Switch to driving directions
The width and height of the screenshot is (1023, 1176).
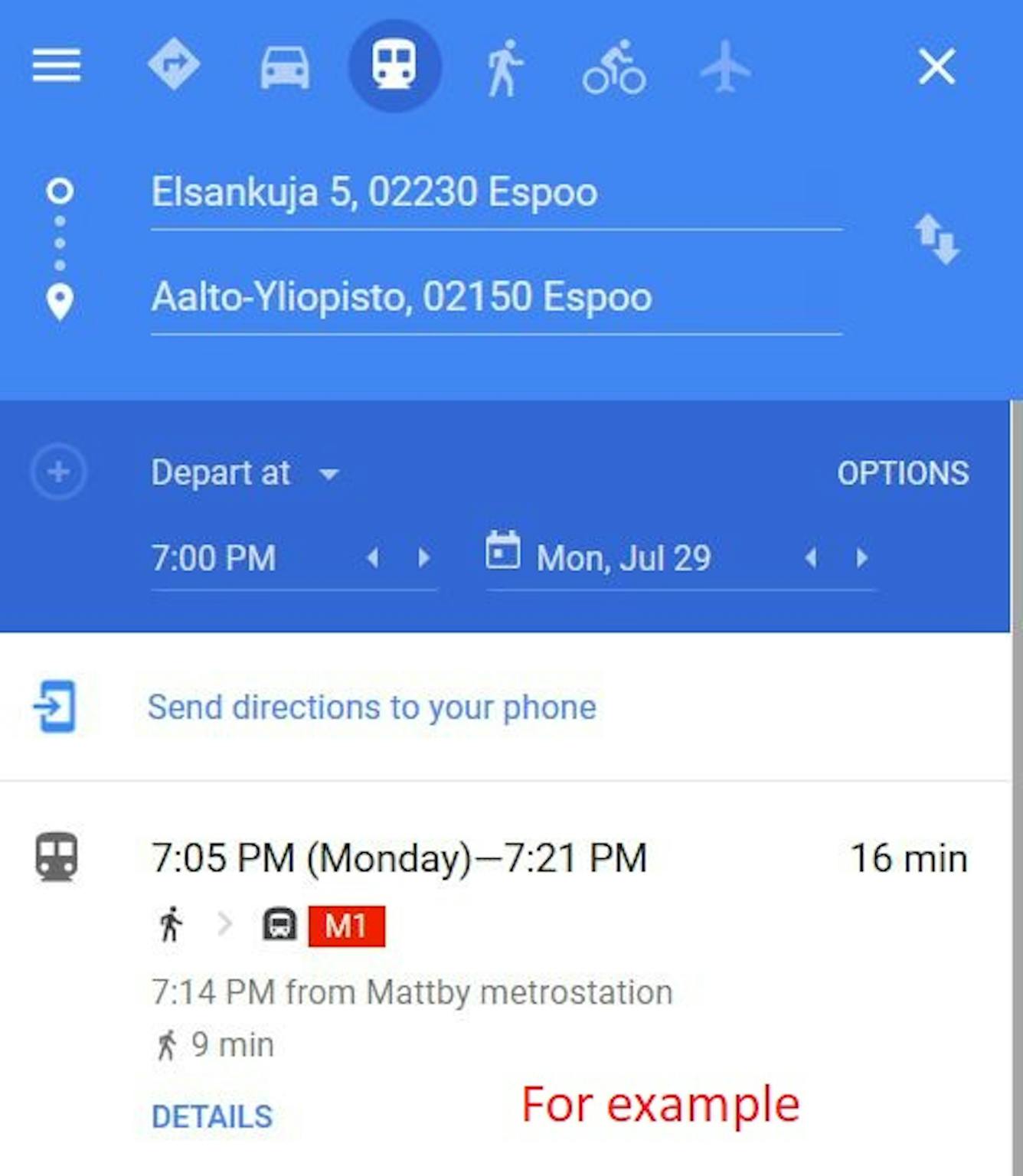[285, 67]
